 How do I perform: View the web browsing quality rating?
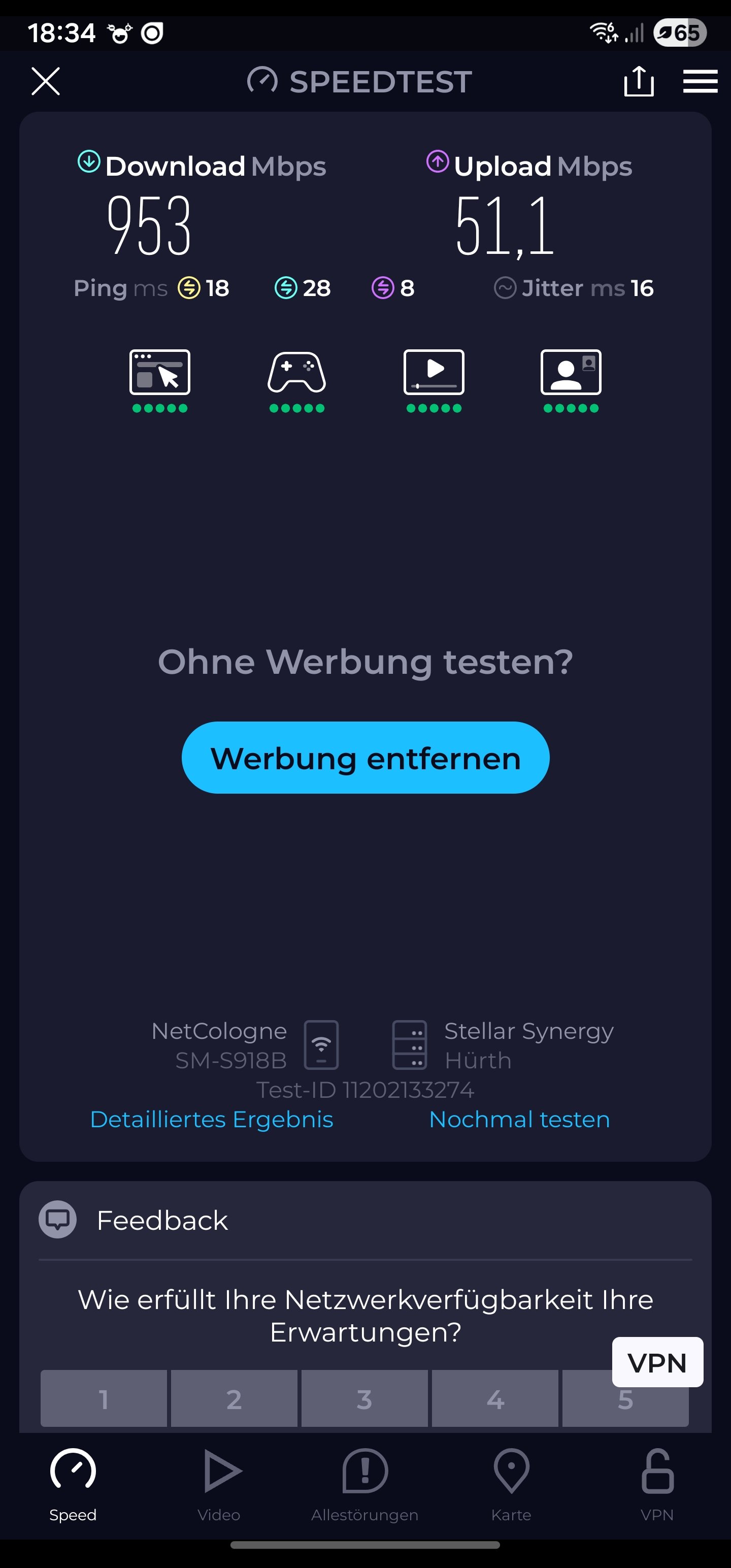[x=160, y=380]
